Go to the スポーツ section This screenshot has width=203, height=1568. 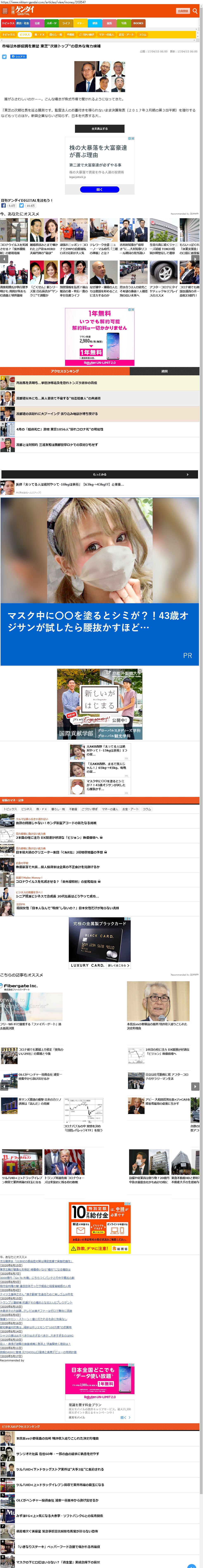click(x=52, y=23)
